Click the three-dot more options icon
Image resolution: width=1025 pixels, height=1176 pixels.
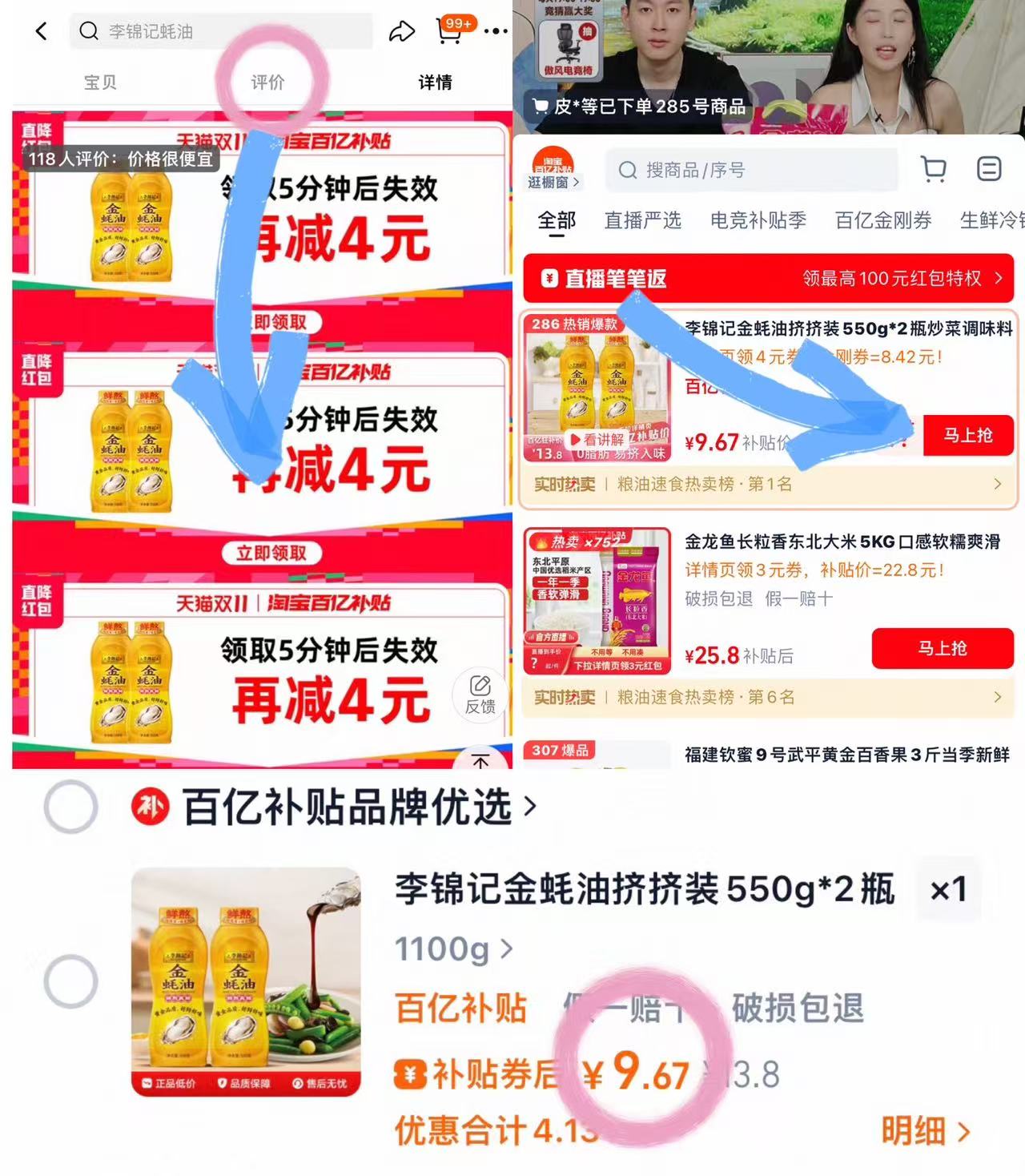coord(496,31)
